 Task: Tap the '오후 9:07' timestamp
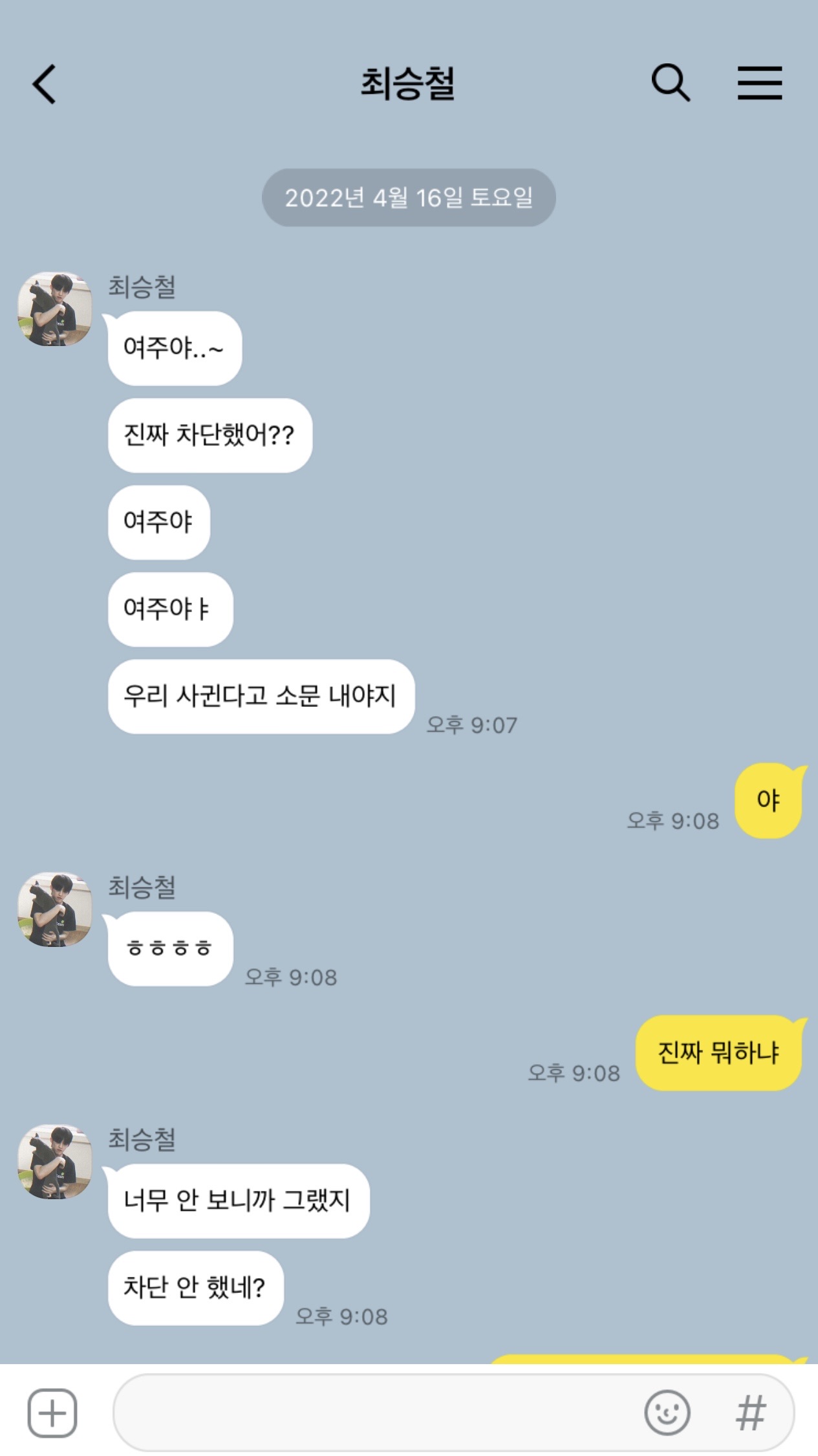pos(473,725)
